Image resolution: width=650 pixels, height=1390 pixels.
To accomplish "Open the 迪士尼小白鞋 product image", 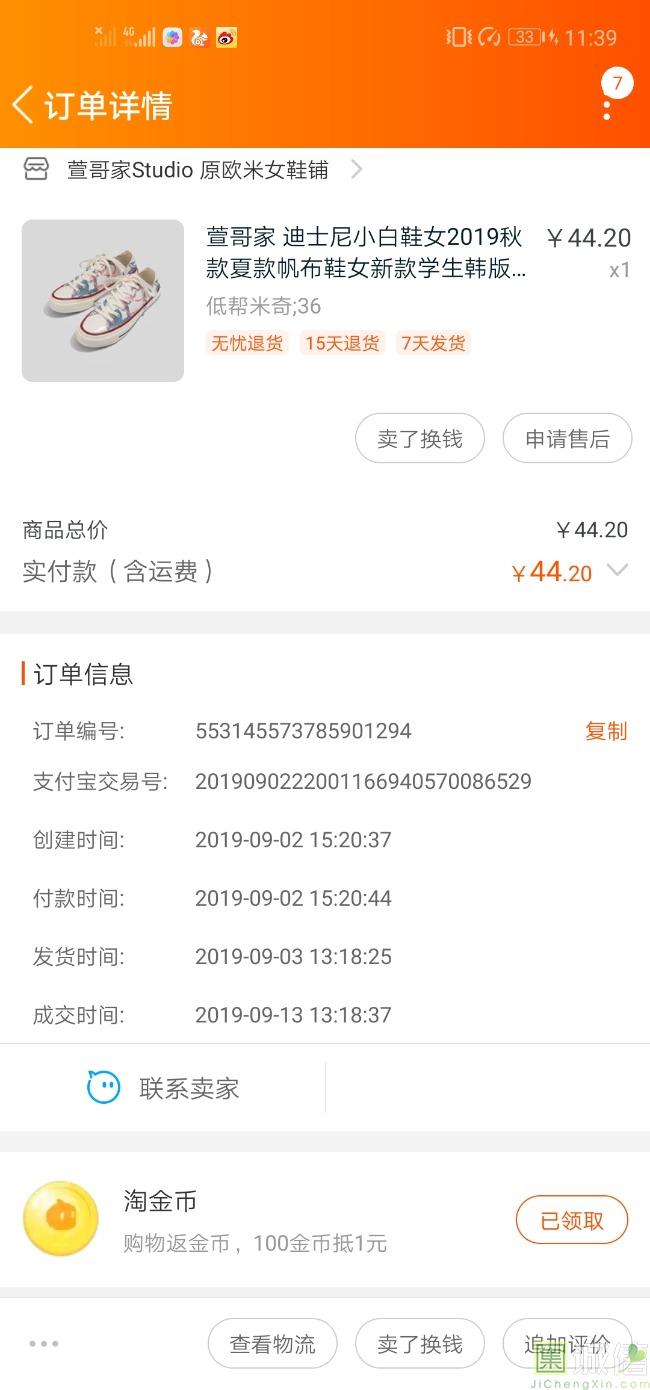I will (103, 300).
